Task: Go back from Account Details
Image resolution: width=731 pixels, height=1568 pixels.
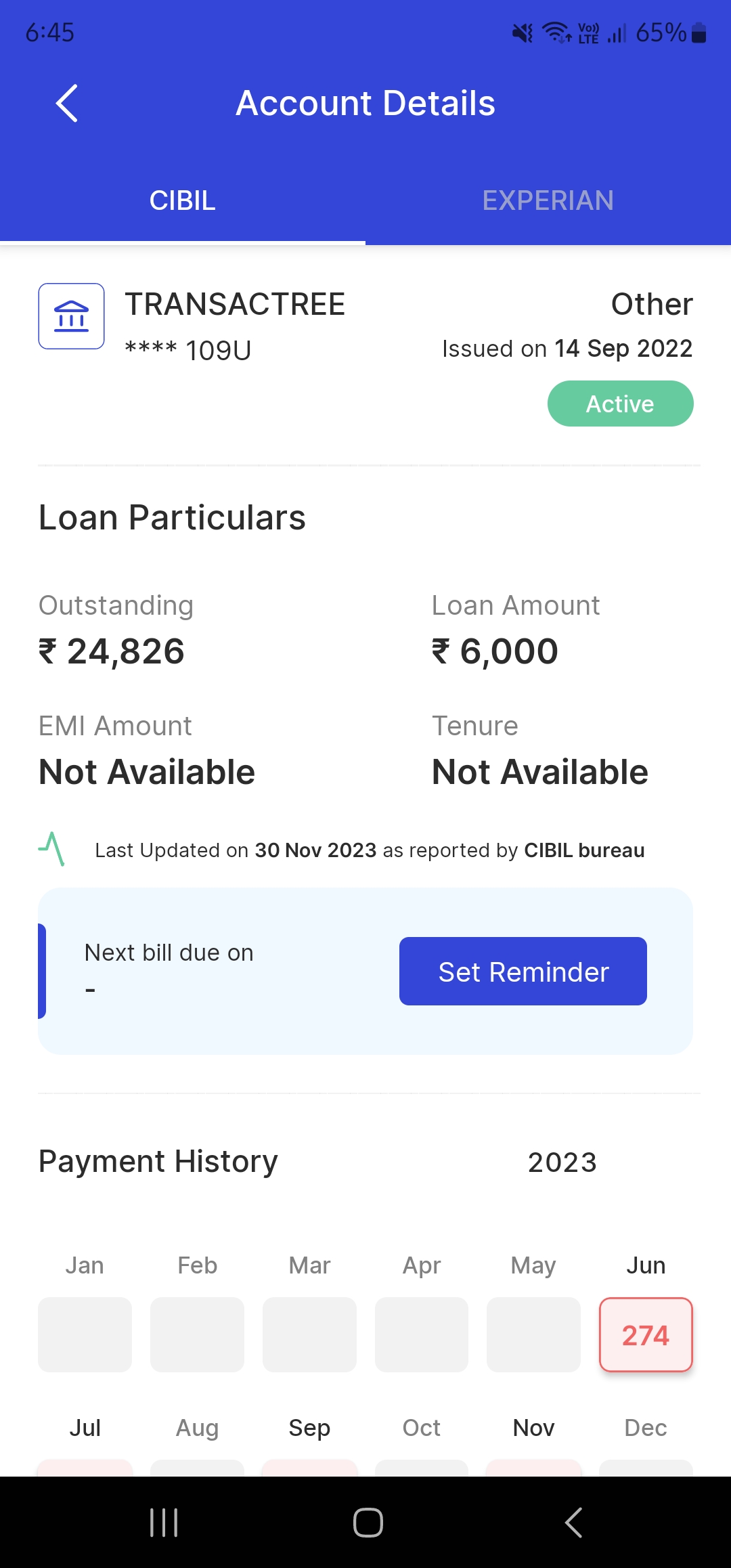Action: tap(67, 104)
